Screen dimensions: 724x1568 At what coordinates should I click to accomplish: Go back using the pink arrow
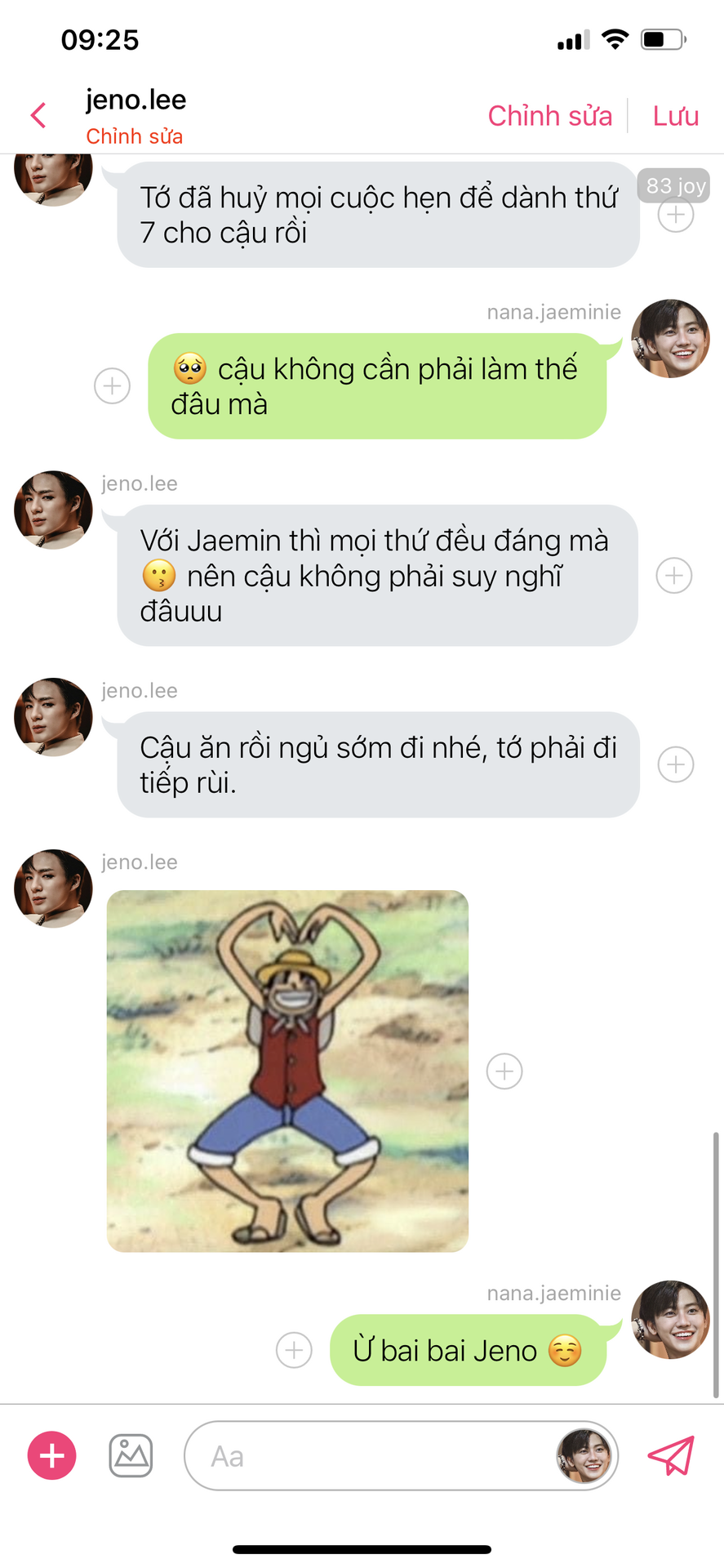[x=38, y=115]
